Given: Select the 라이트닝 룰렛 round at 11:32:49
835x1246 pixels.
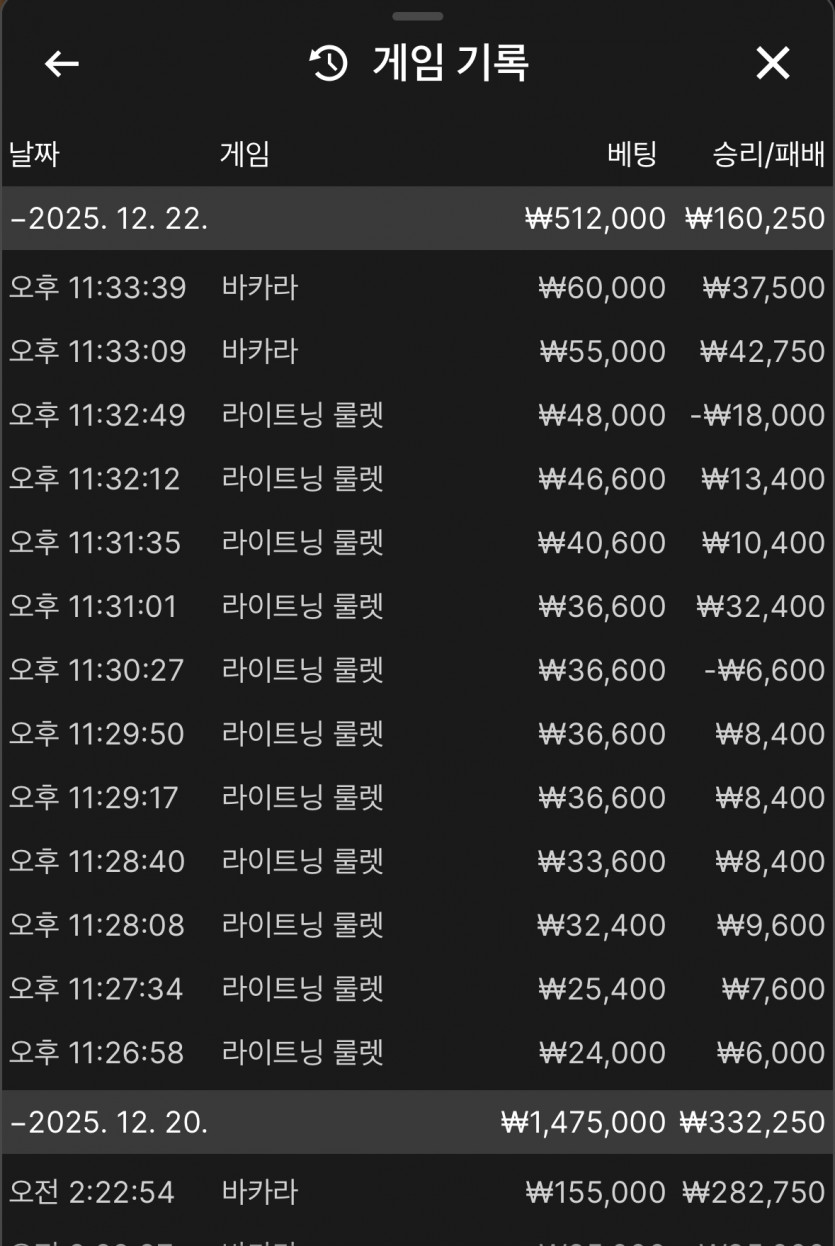Looking at the screenshot, I should pos(400,415).
